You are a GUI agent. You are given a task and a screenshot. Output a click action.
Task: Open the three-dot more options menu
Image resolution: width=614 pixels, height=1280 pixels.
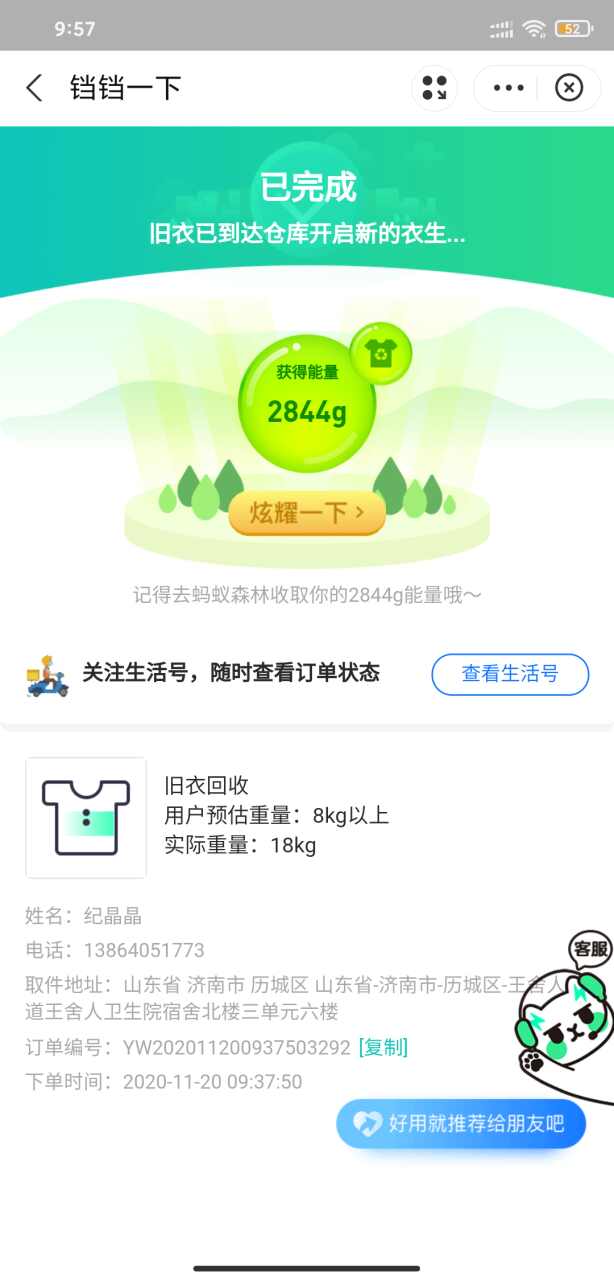click(x=508, y=88)
